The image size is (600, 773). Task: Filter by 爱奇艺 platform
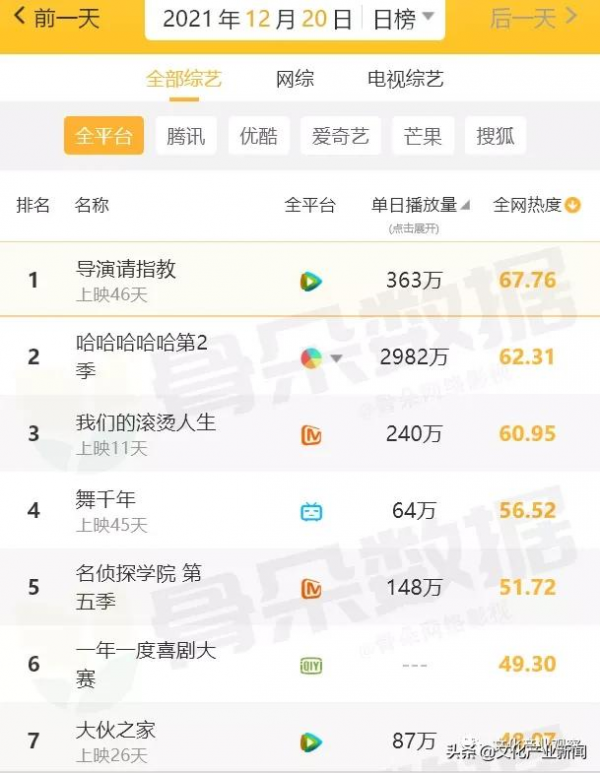[340, 136]
